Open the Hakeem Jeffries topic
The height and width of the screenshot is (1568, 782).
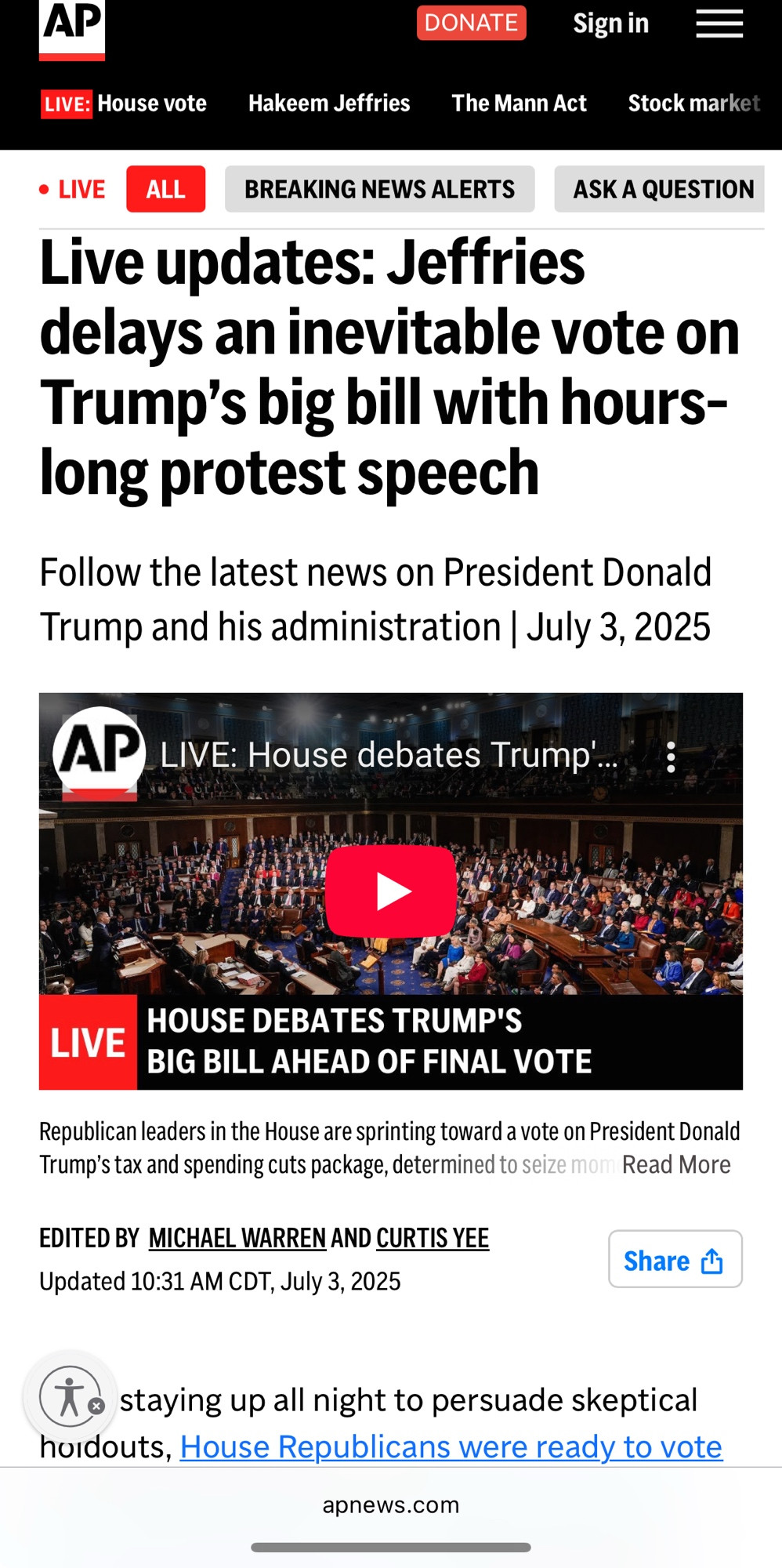[329, 103]
